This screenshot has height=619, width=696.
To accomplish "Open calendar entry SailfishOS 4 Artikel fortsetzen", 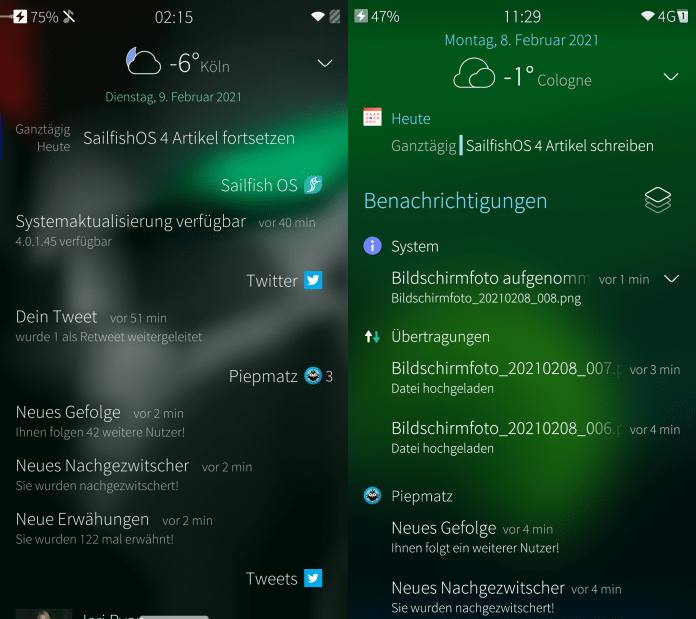I will (188, 138).
